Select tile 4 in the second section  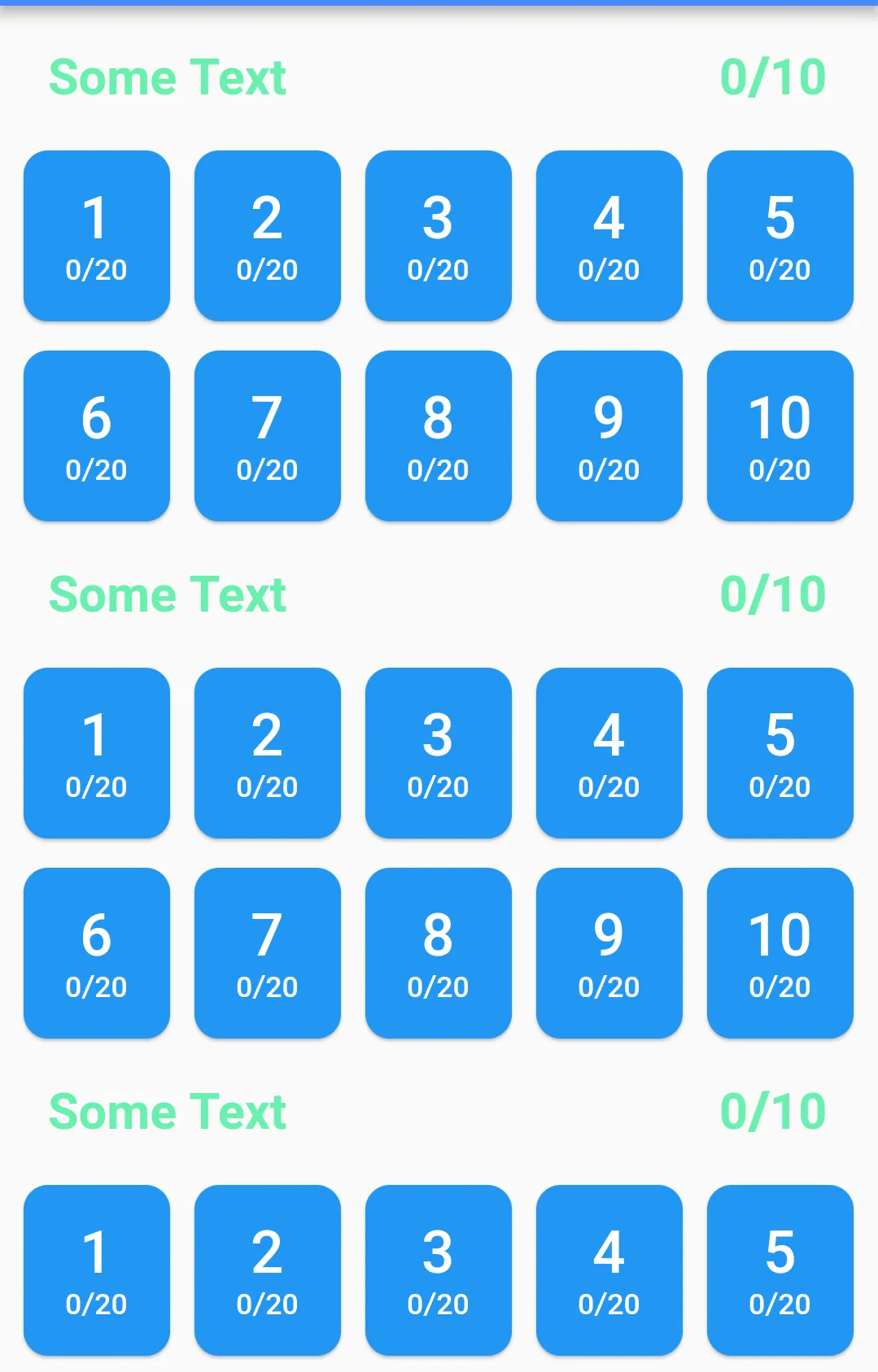(609, 753)
